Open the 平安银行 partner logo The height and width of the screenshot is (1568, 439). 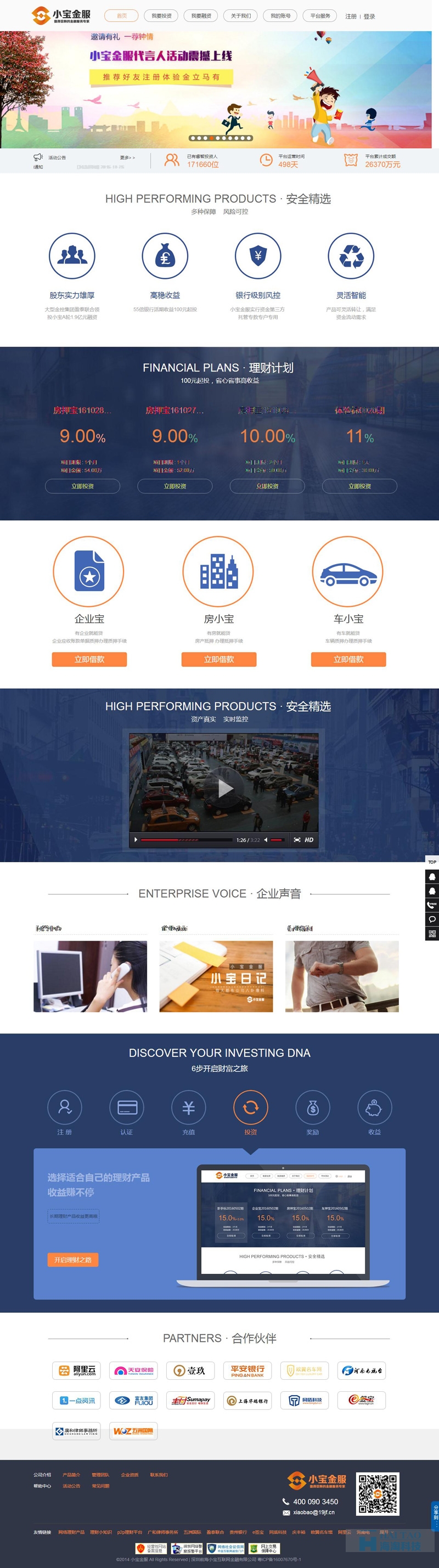click(x=247, y=1371)
